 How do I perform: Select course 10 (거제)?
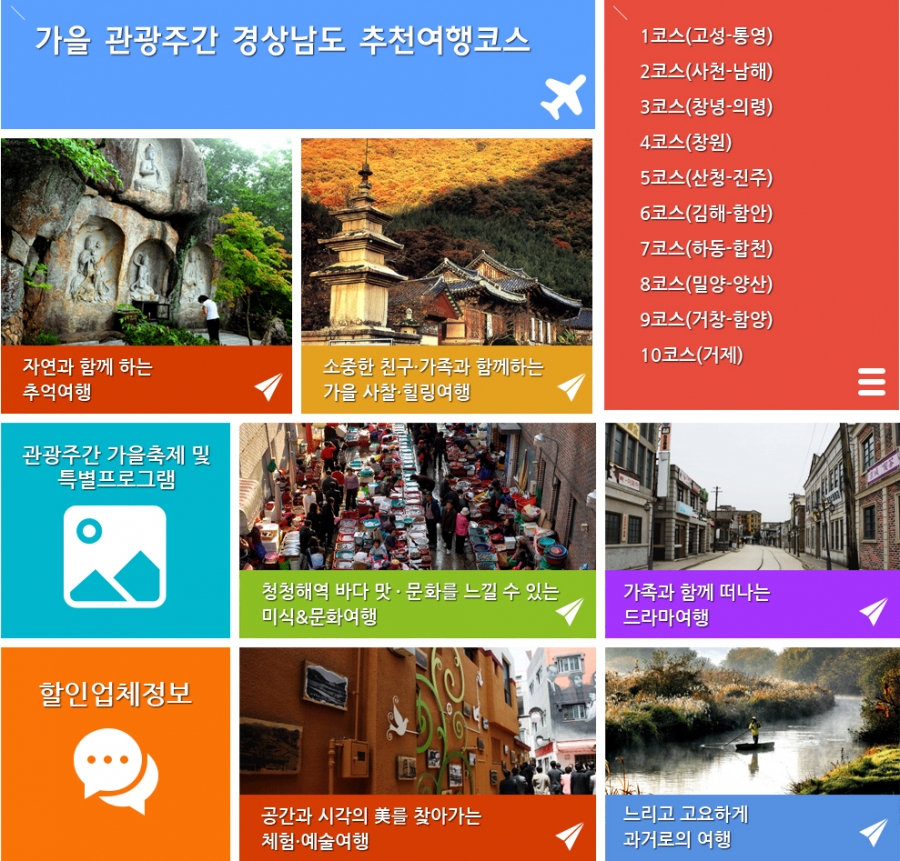click(x=691, y=354)
